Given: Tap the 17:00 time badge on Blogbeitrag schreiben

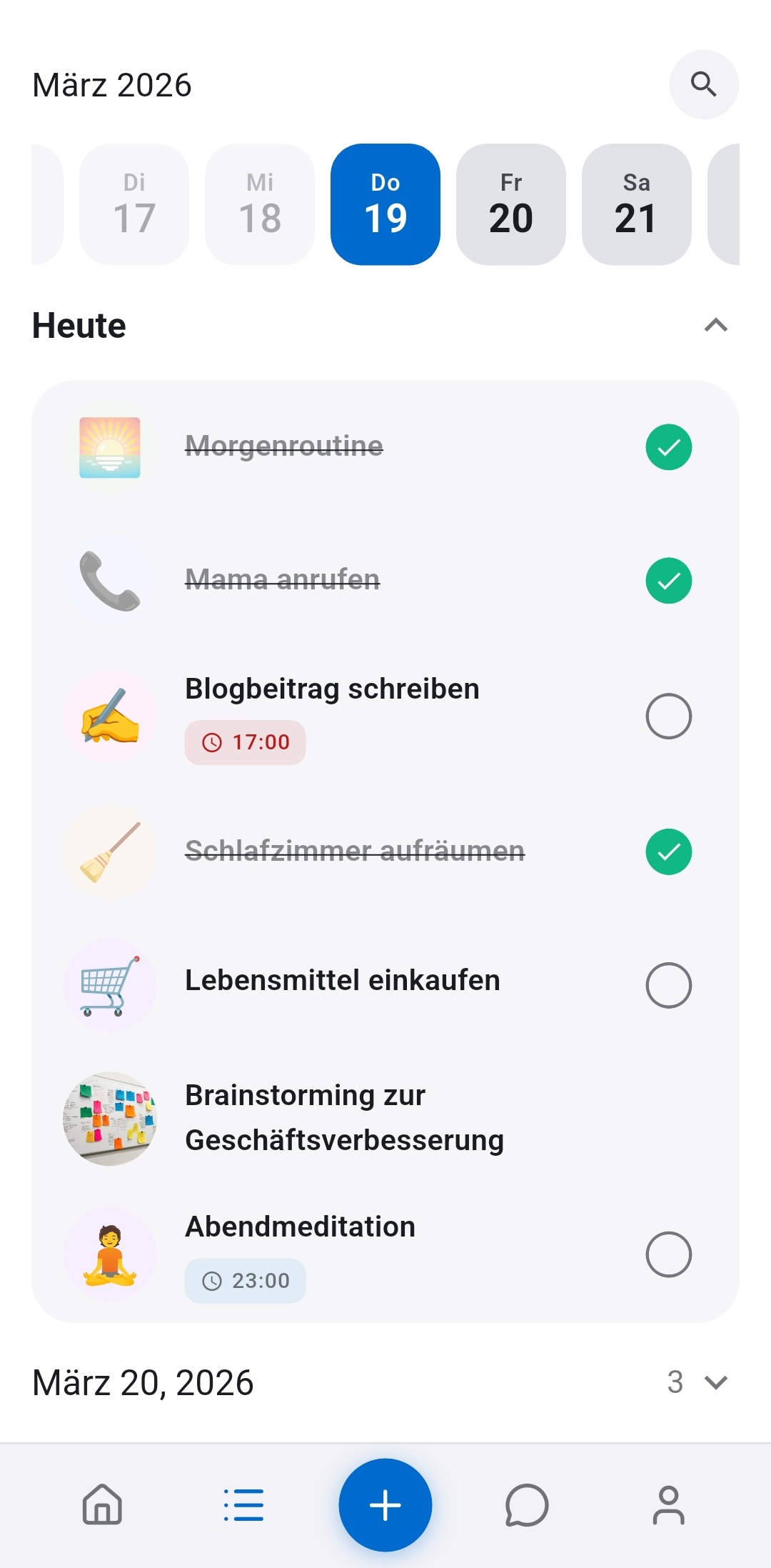Looking at the screenshot, I should point(244,743).
